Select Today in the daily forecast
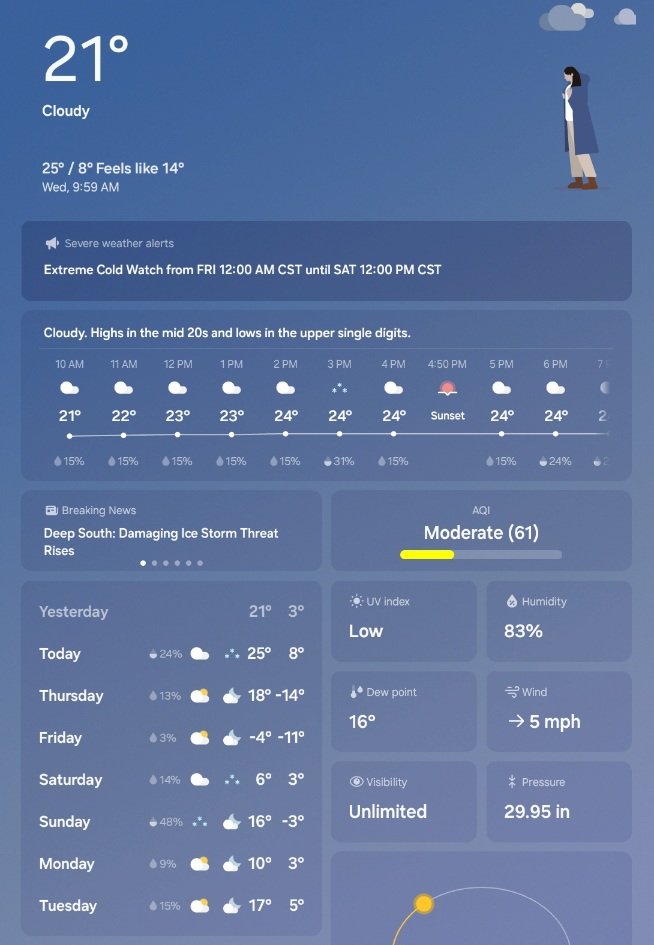Screen dimensions: 654x945 (171, 654)
